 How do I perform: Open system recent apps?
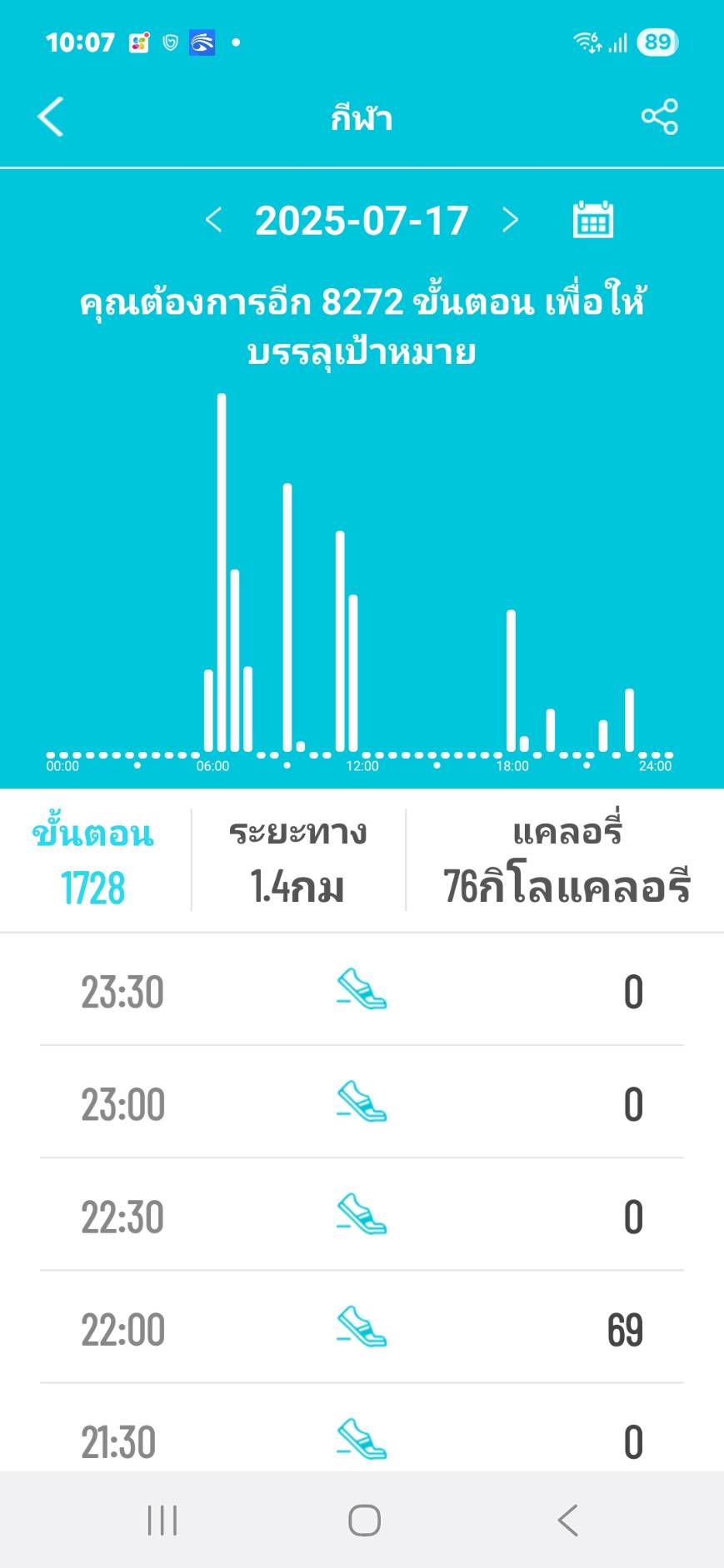pos(162,1521)
